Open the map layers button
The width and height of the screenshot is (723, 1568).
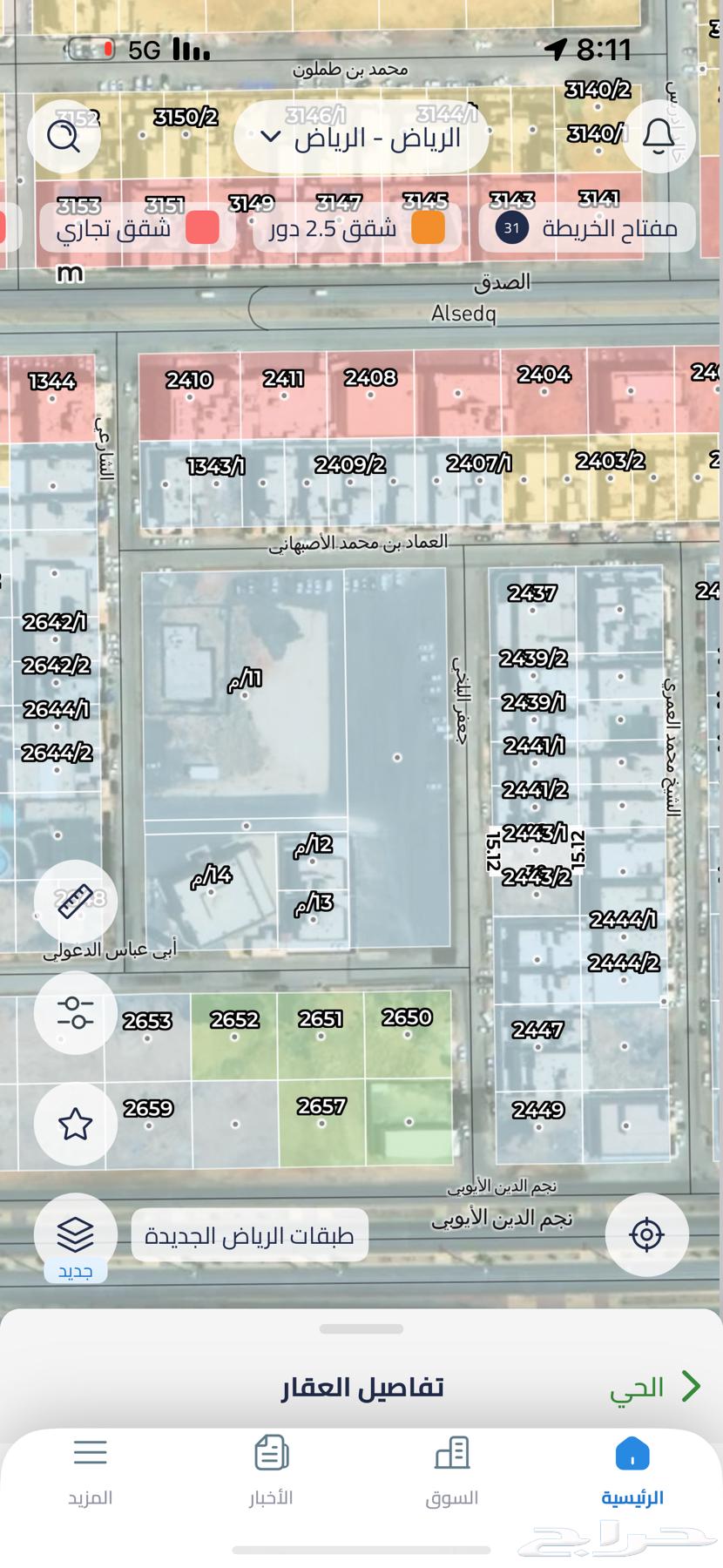pyautogui.click(x=75, y=1233)
